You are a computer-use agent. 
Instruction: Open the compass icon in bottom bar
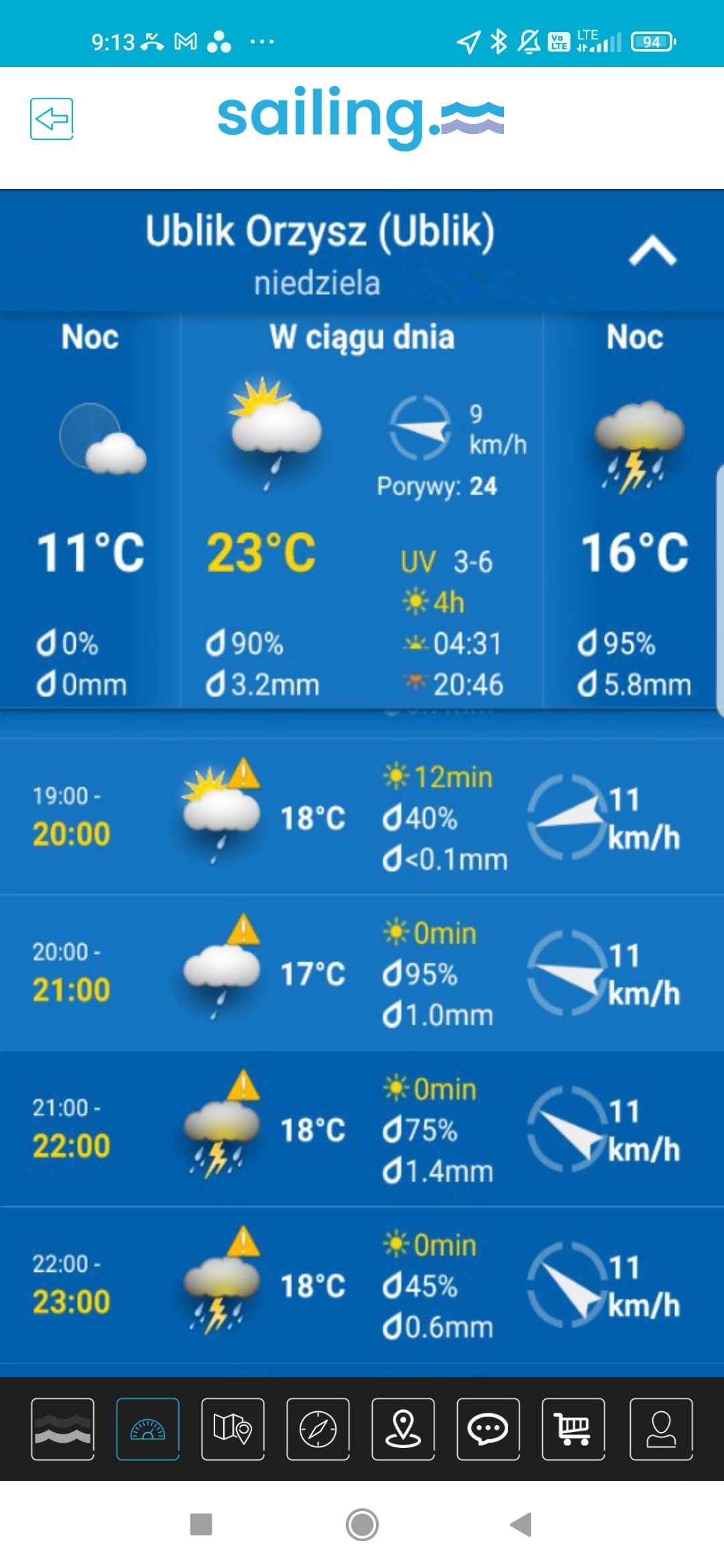tap(318, 1429)
